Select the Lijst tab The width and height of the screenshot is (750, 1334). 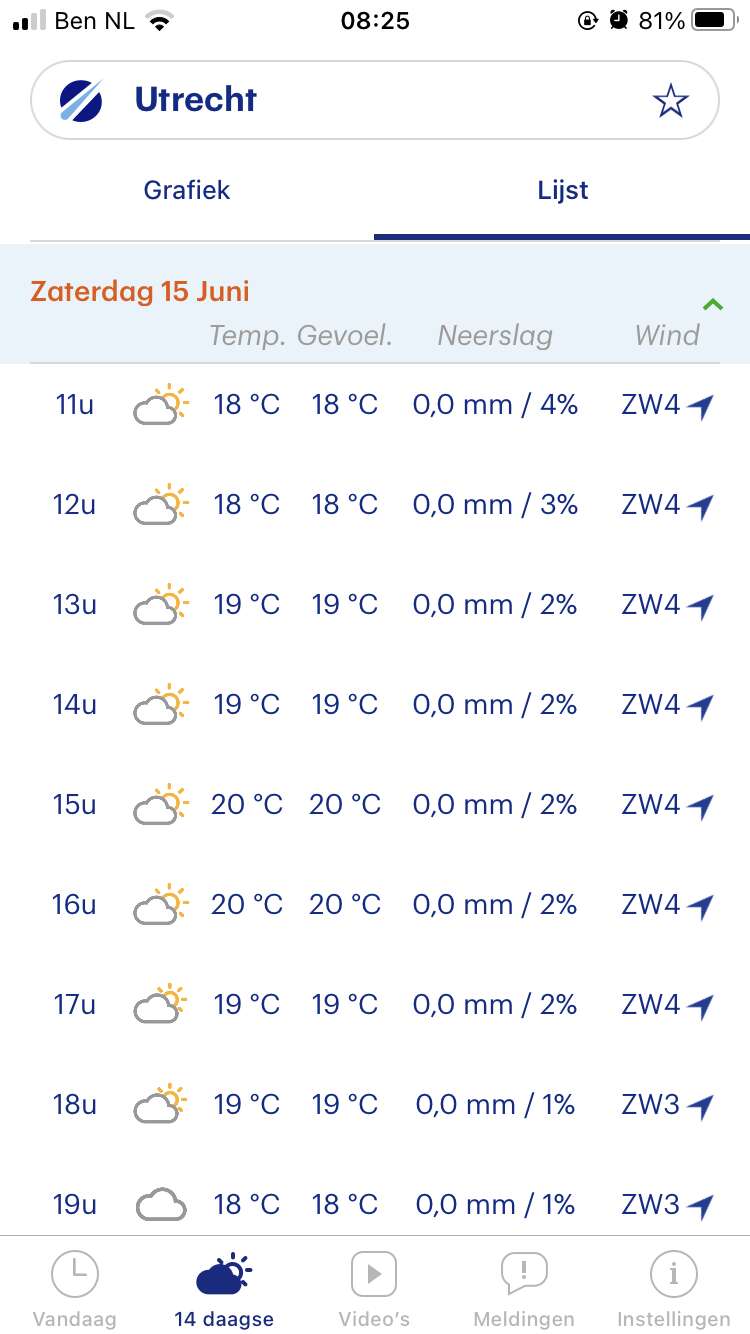click(x=562, y=190)
